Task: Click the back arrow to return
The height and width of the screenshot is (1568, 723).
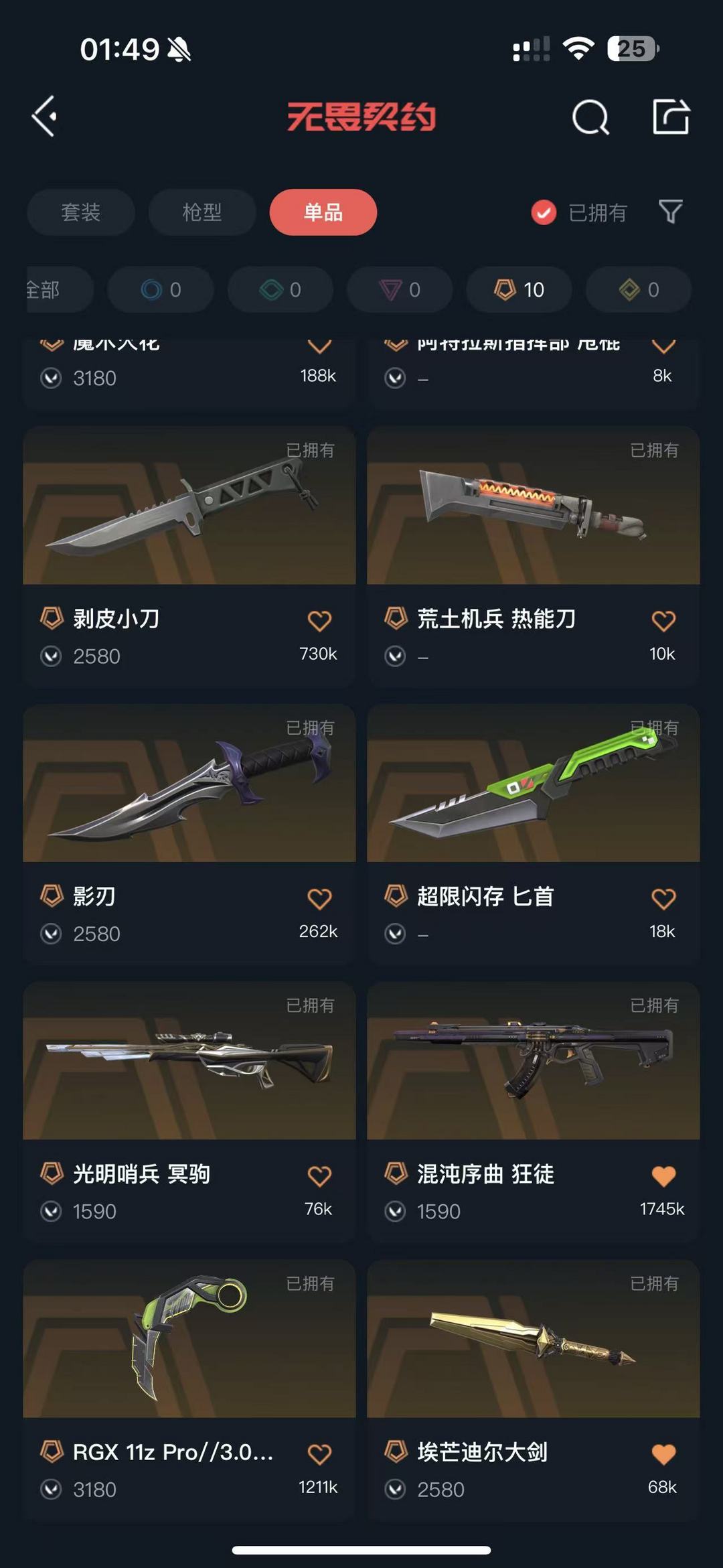Action: [42, 118]
